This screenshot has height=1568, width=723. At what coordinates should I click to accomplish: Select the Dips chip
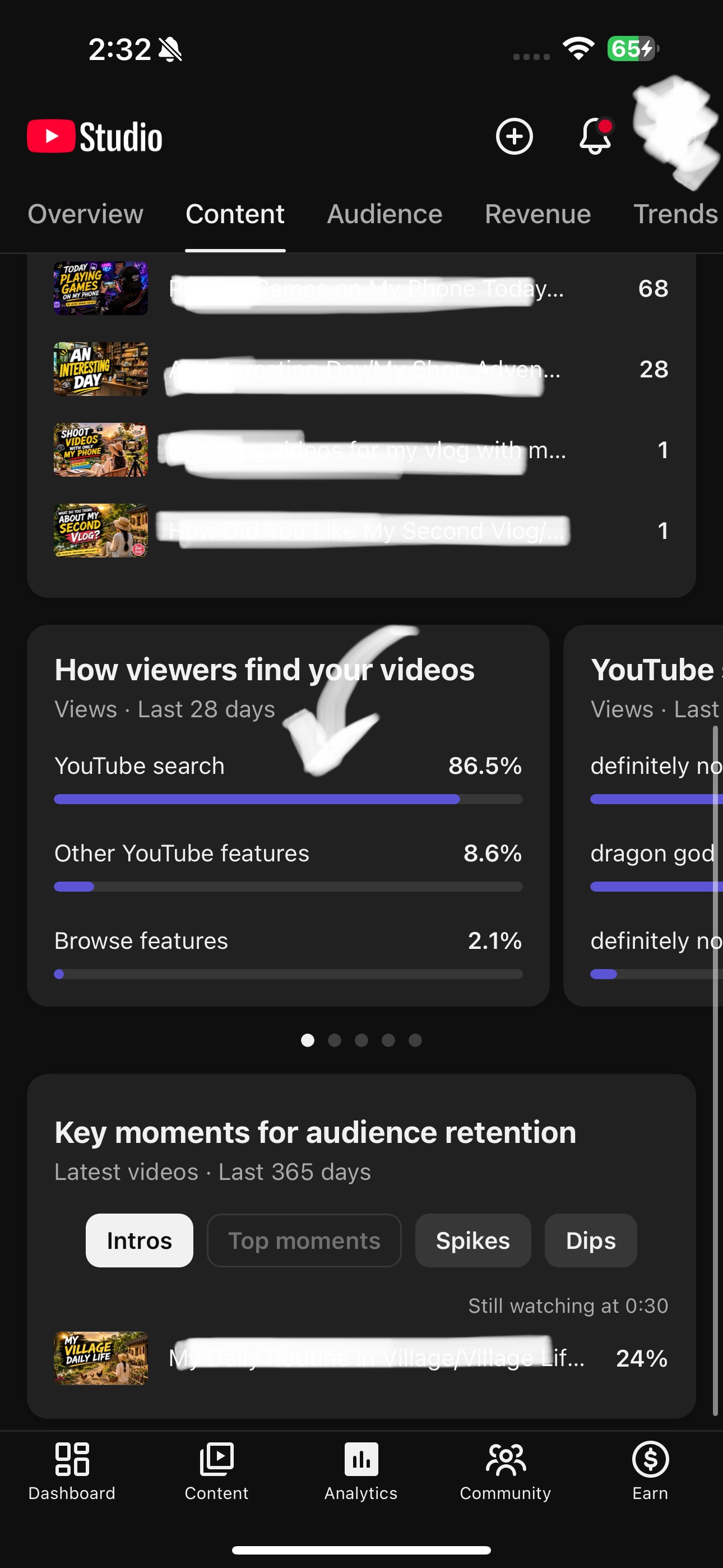590,1240
